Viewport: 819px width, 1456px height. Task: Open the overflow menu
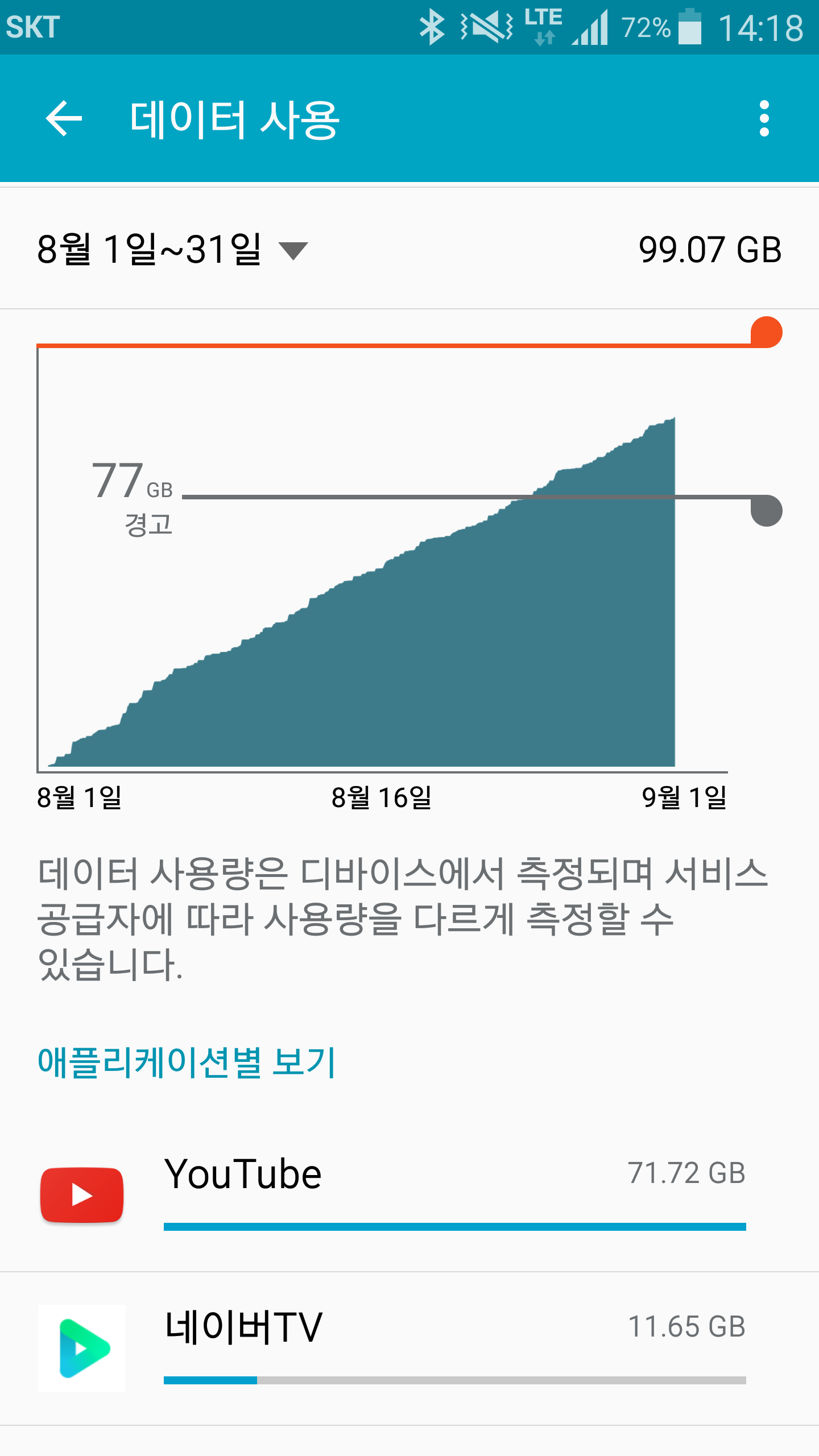[764, 118]
